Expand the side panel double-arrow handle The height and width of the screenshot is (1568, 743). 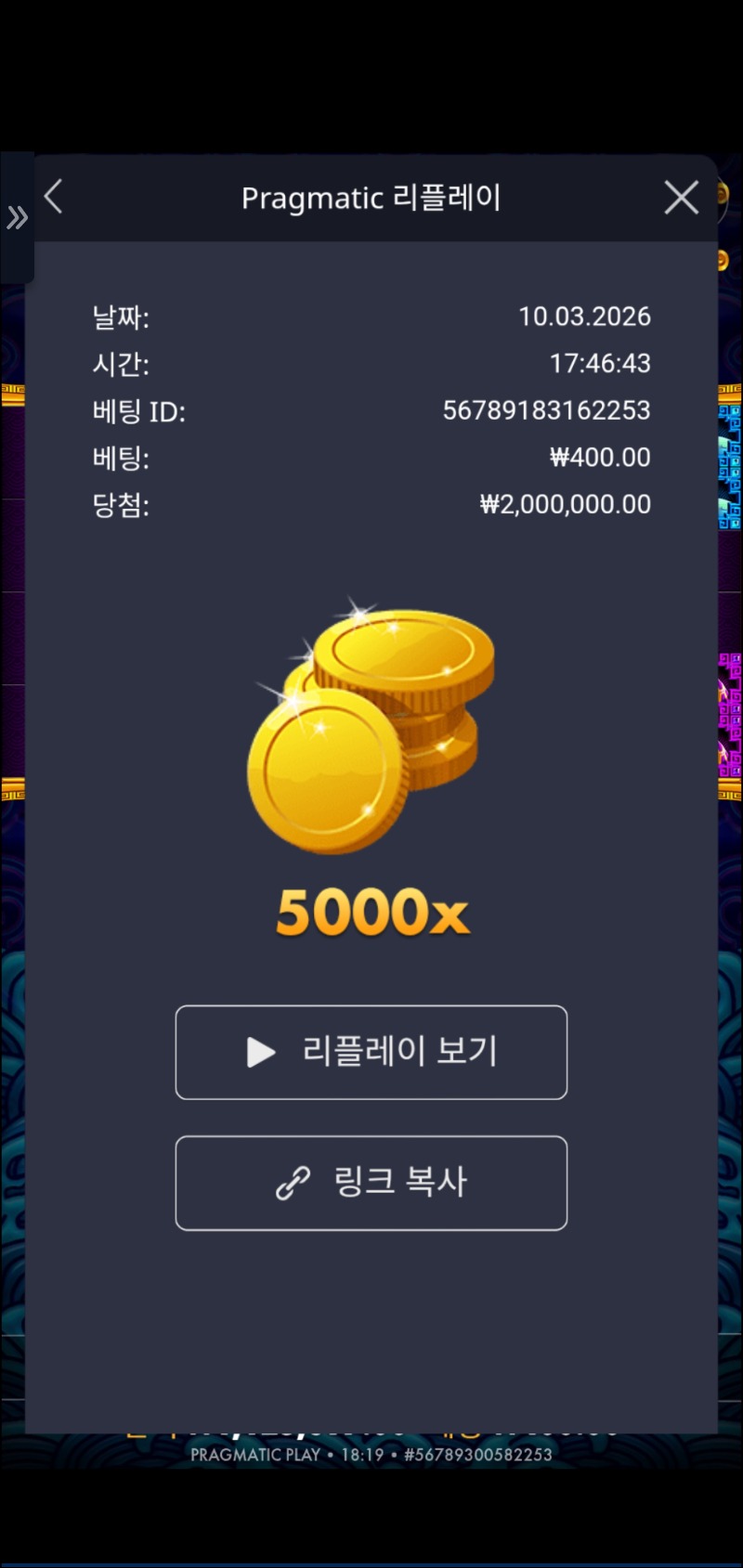tap(17, 218)
